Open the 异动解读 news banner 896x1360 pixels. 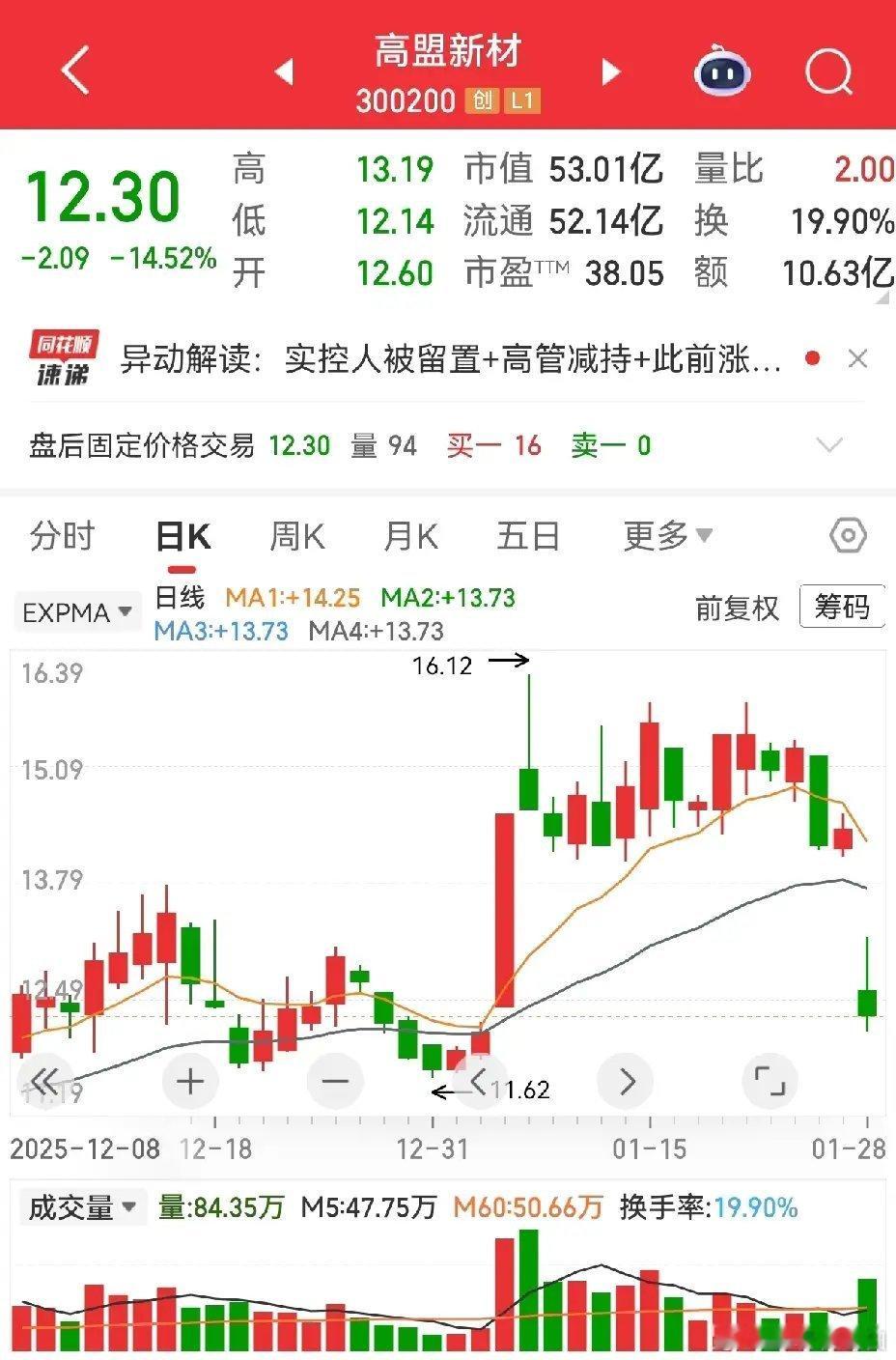pyautogui.click(x=434, y=357)
